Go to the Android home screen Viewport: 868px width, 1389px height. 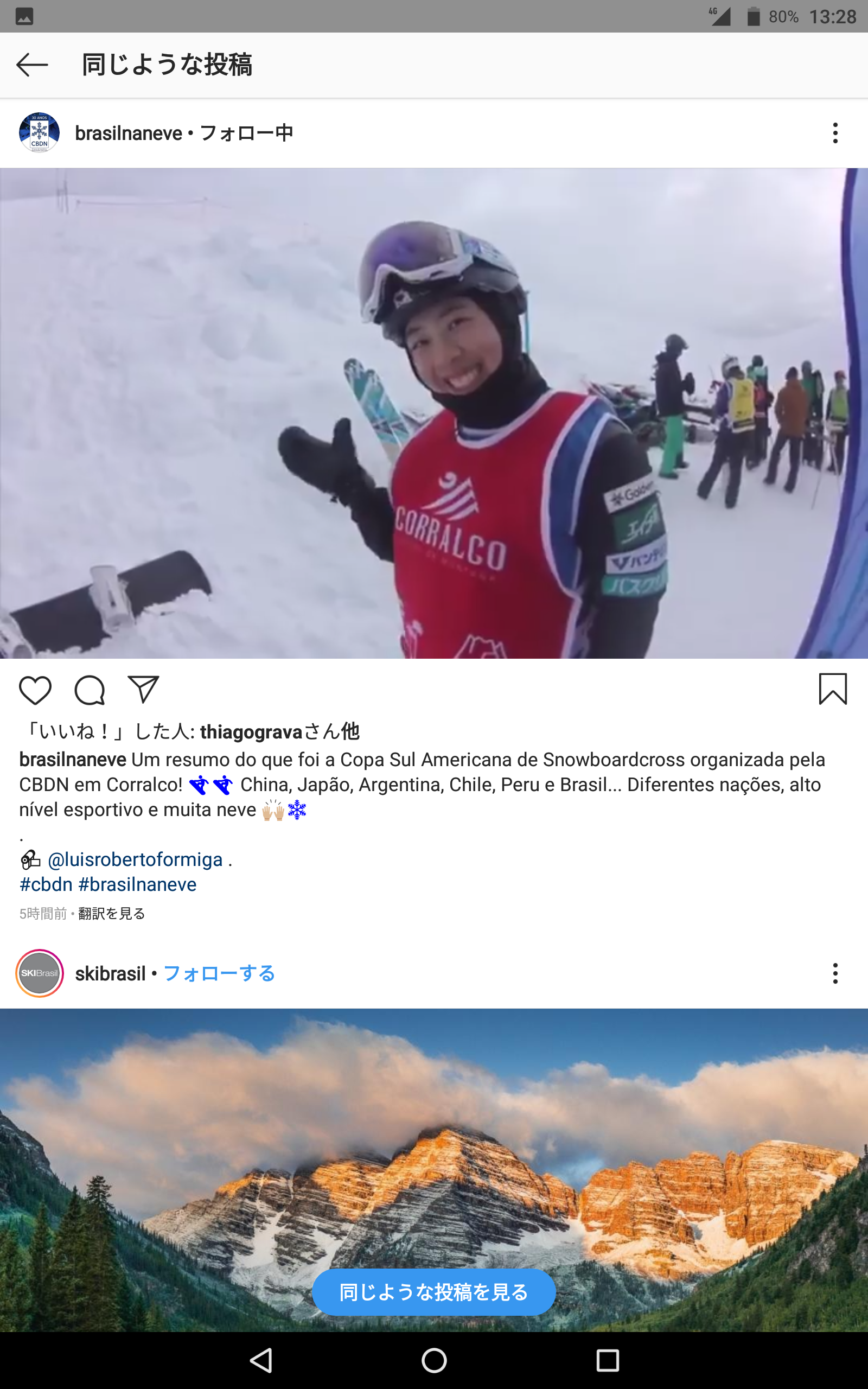[x=434, y=1360]
